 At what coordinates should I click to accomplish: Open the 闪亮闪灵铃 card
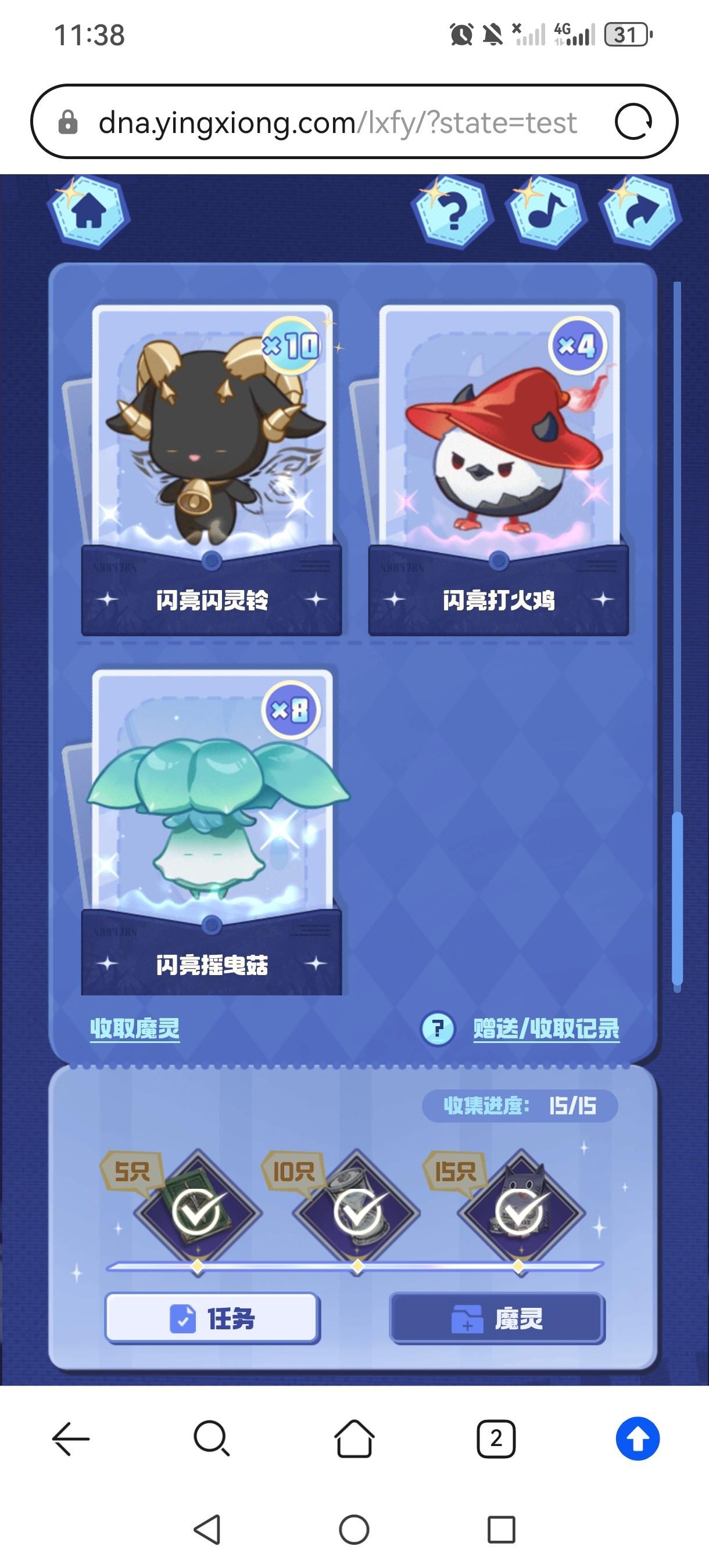212,469
